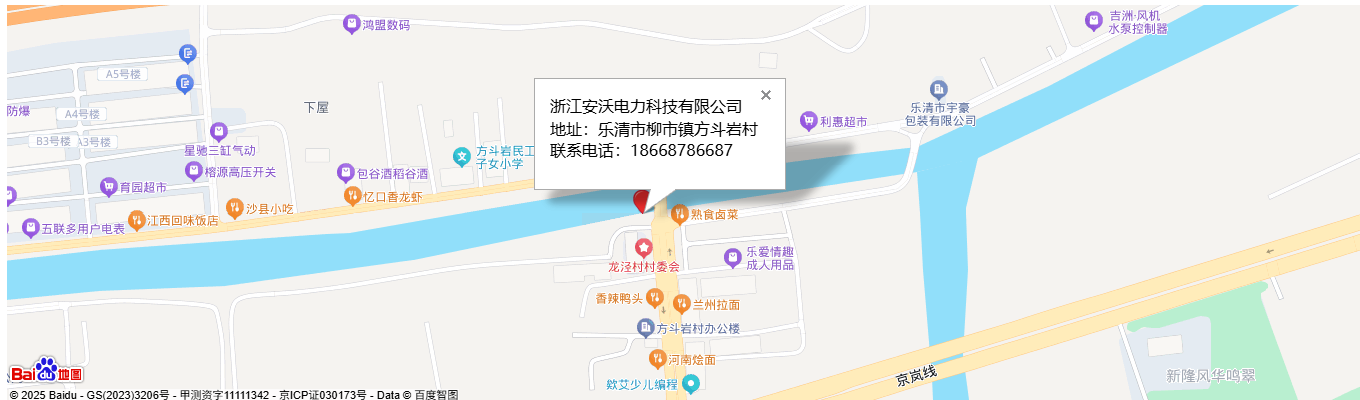Open the 乐清市宇豪包装有限公司 marker

938,89
